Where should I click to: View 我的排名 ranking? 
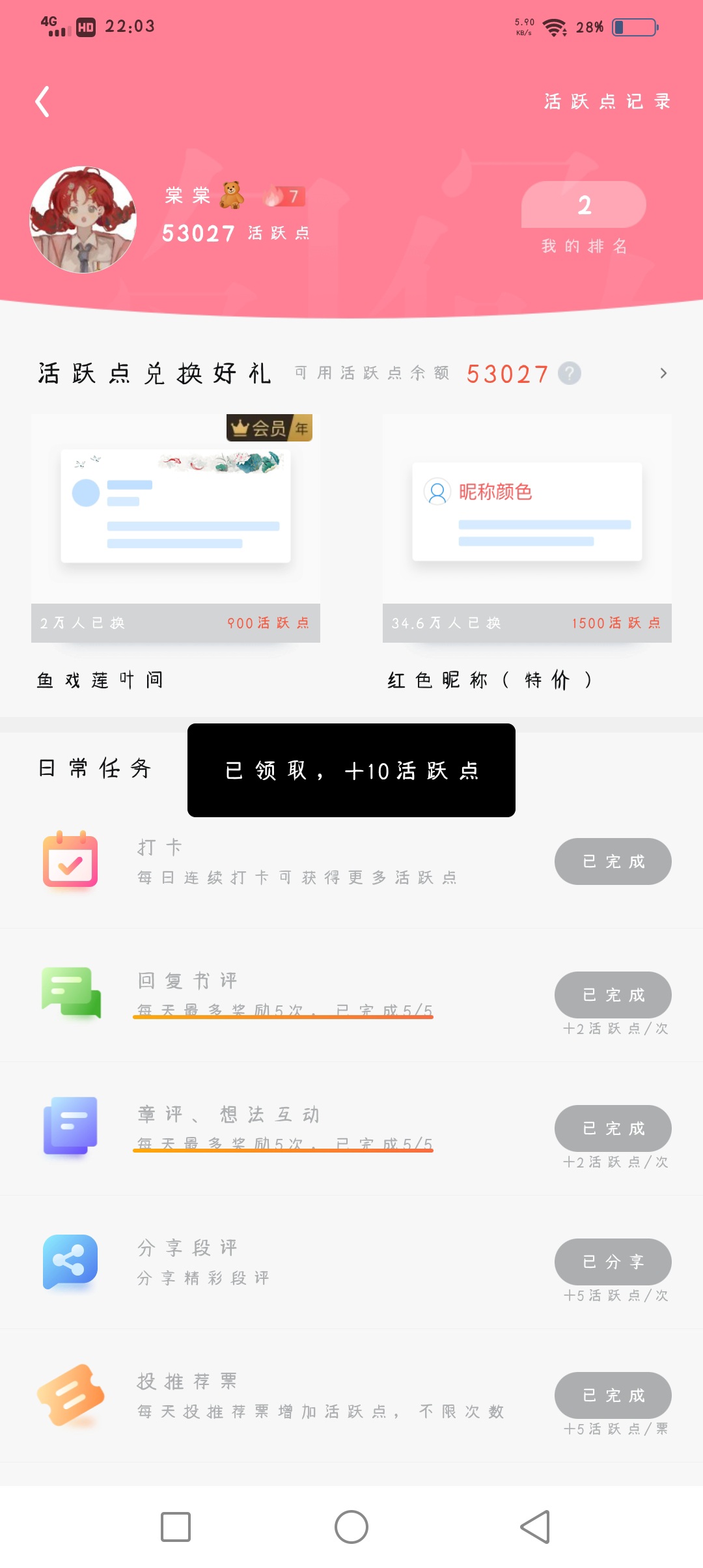pyautogui.click(x=584, y=218)
